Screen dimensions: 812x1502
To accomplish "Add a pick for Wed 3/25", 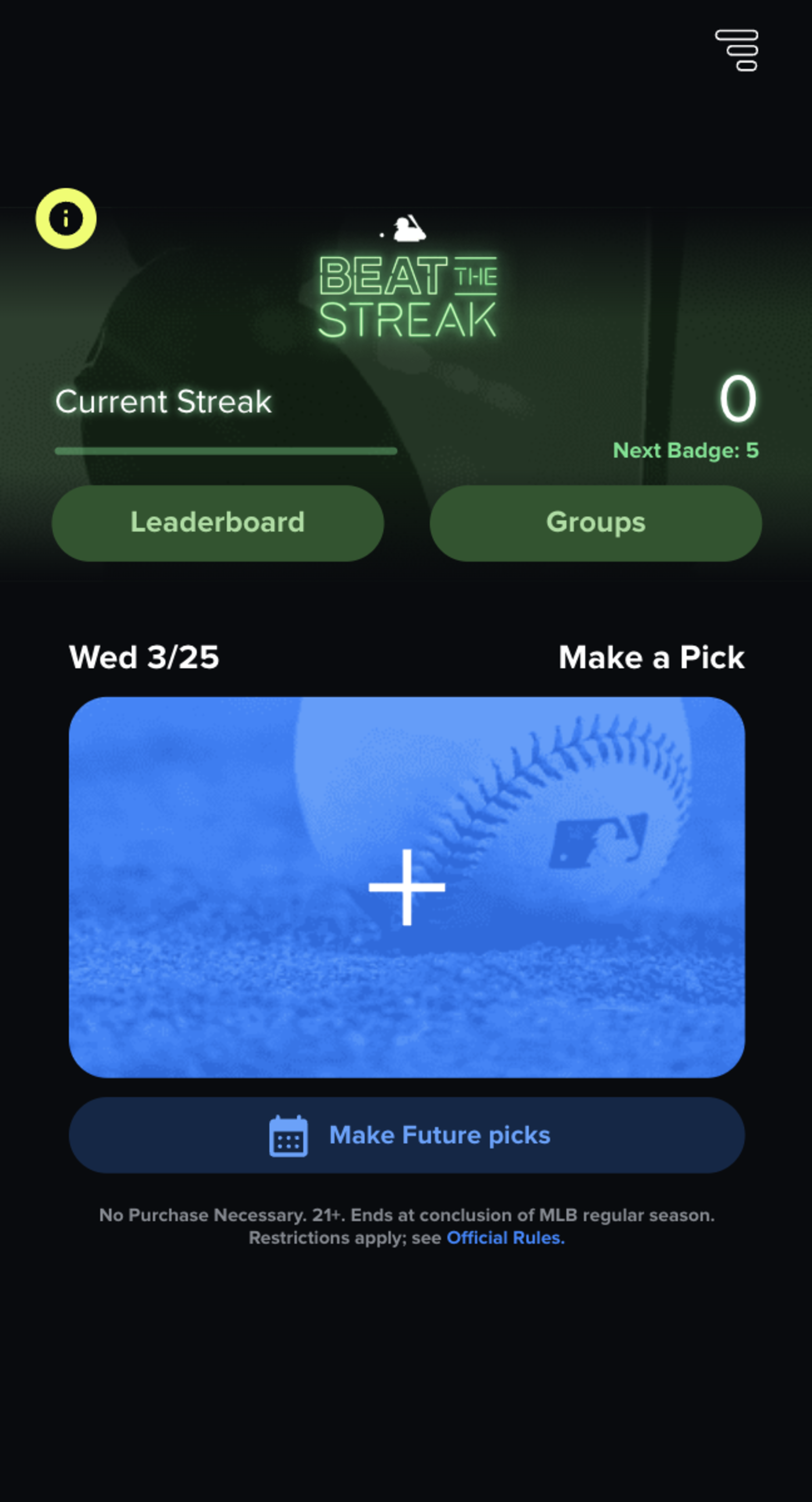I will [406, 887].
